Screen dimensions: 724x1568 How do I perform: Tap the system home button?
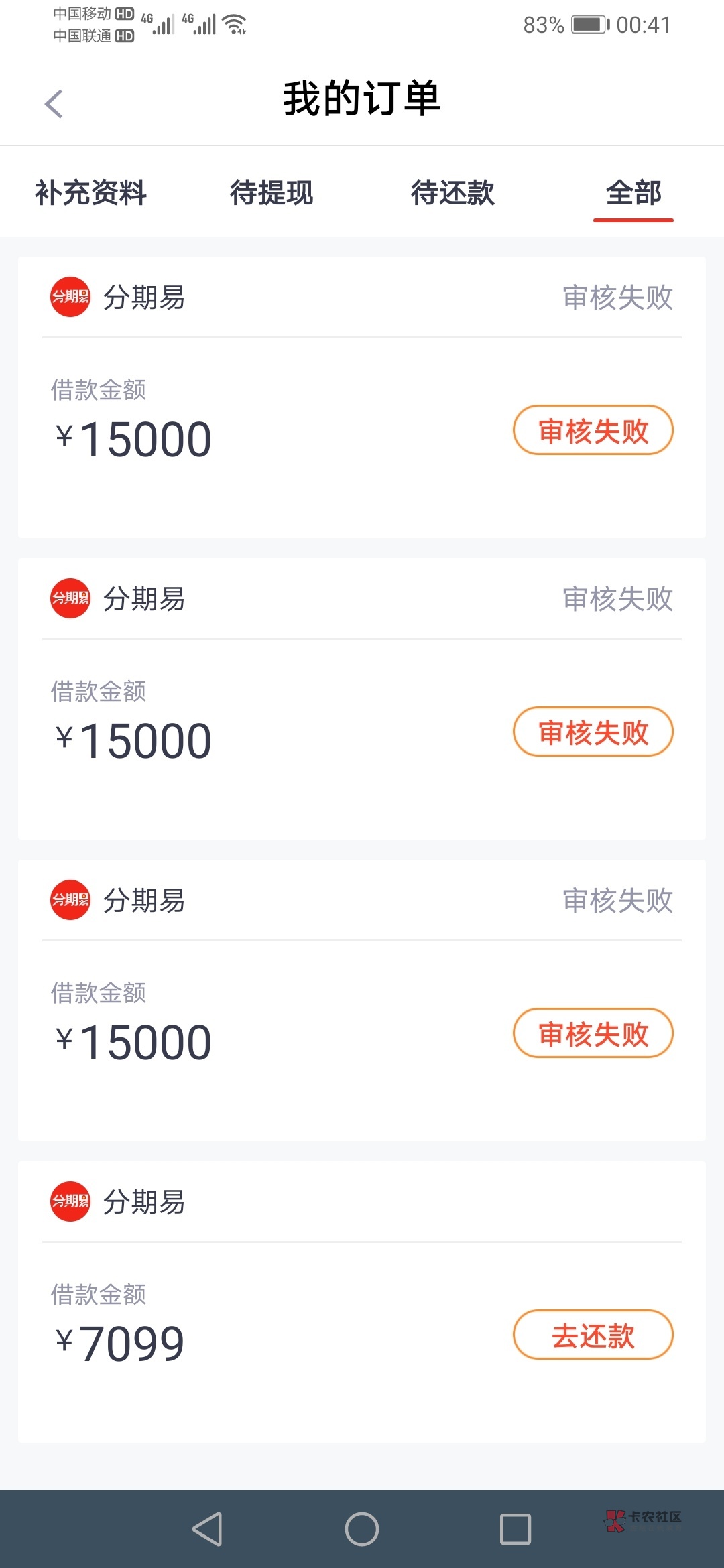tap(362, 1529)
